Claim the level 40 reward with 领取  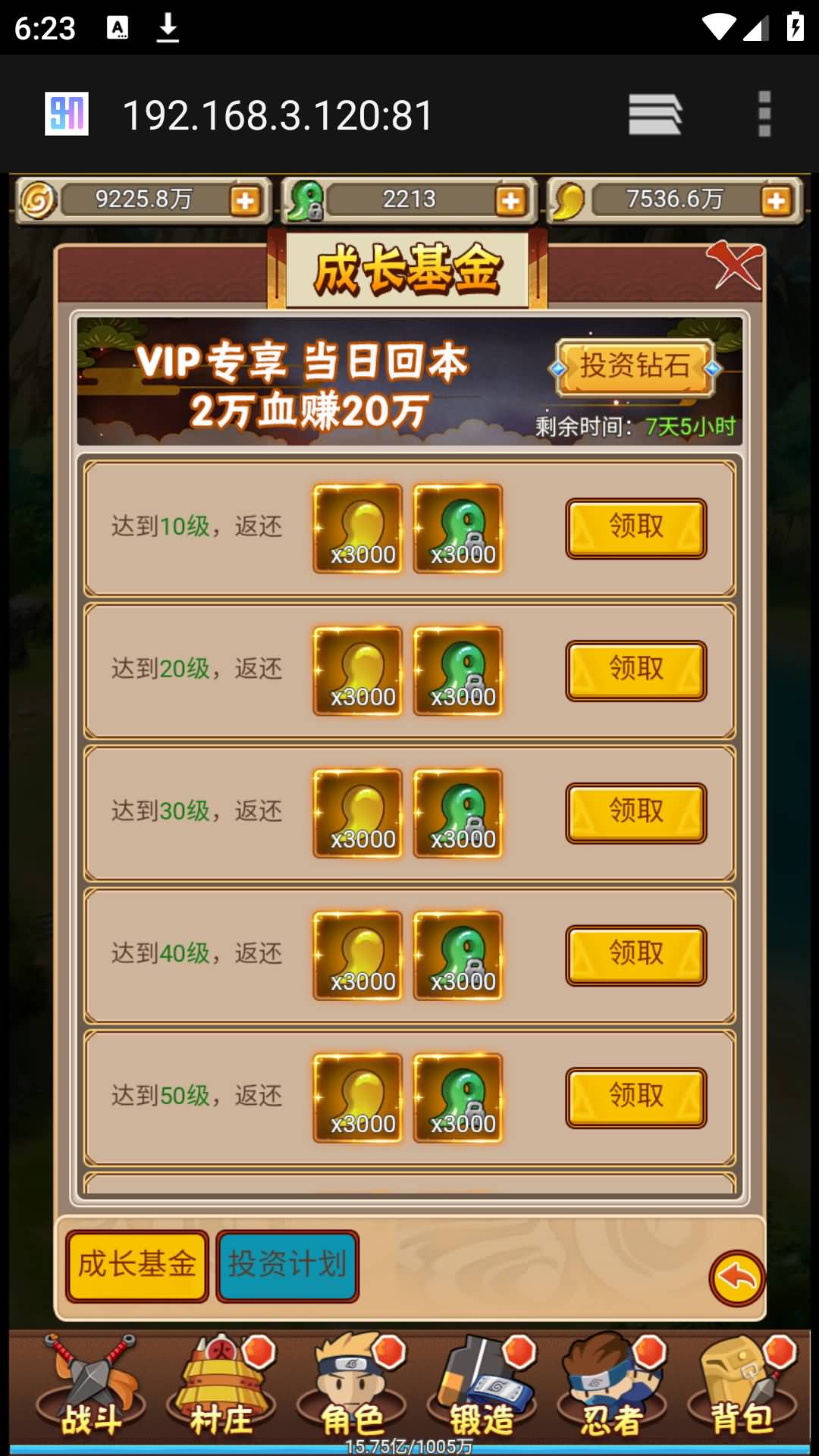[x=635, y=955]
